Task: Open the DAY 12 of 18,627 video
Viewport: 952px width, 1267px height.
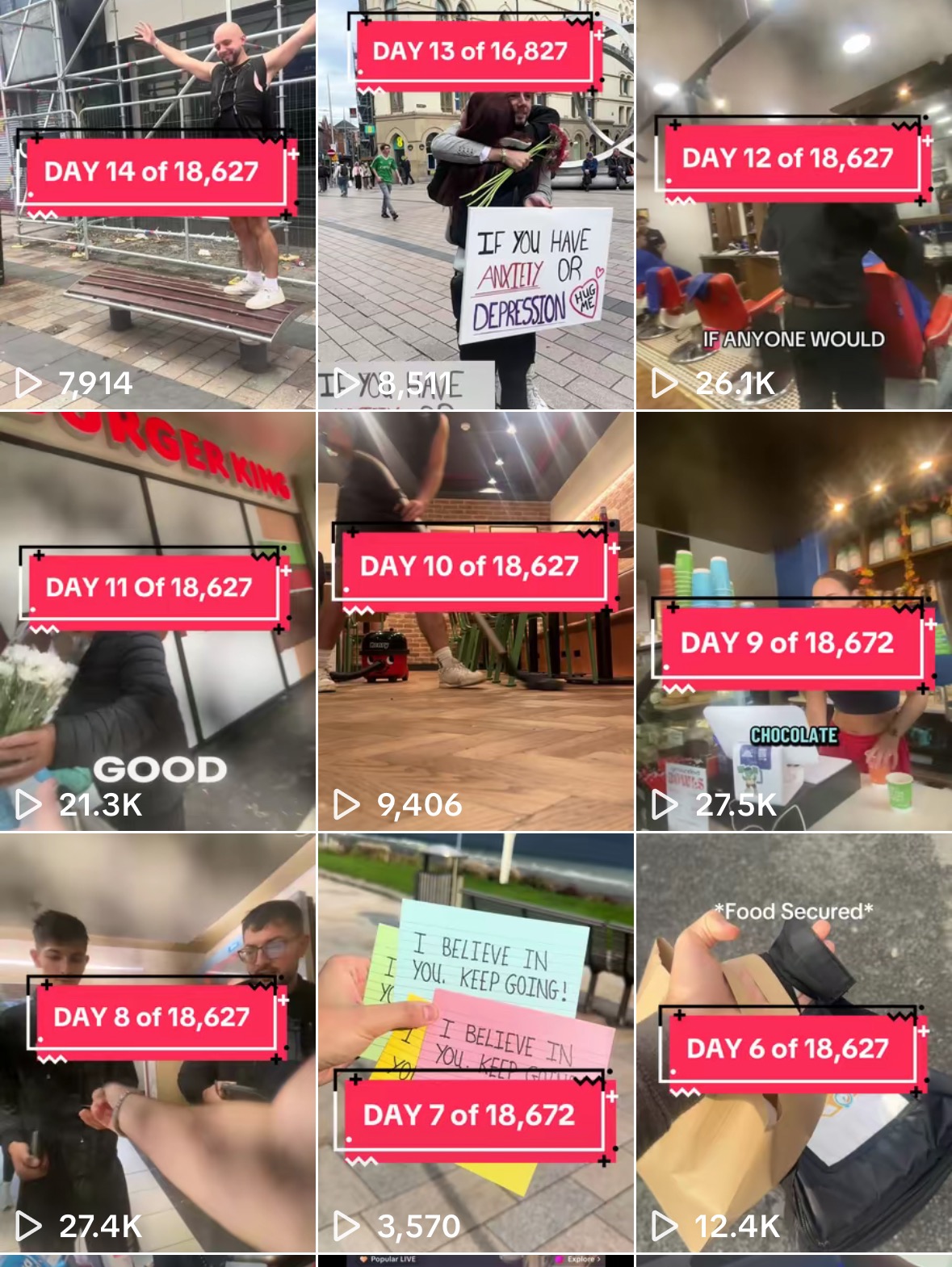Action: tap(794, 204)
